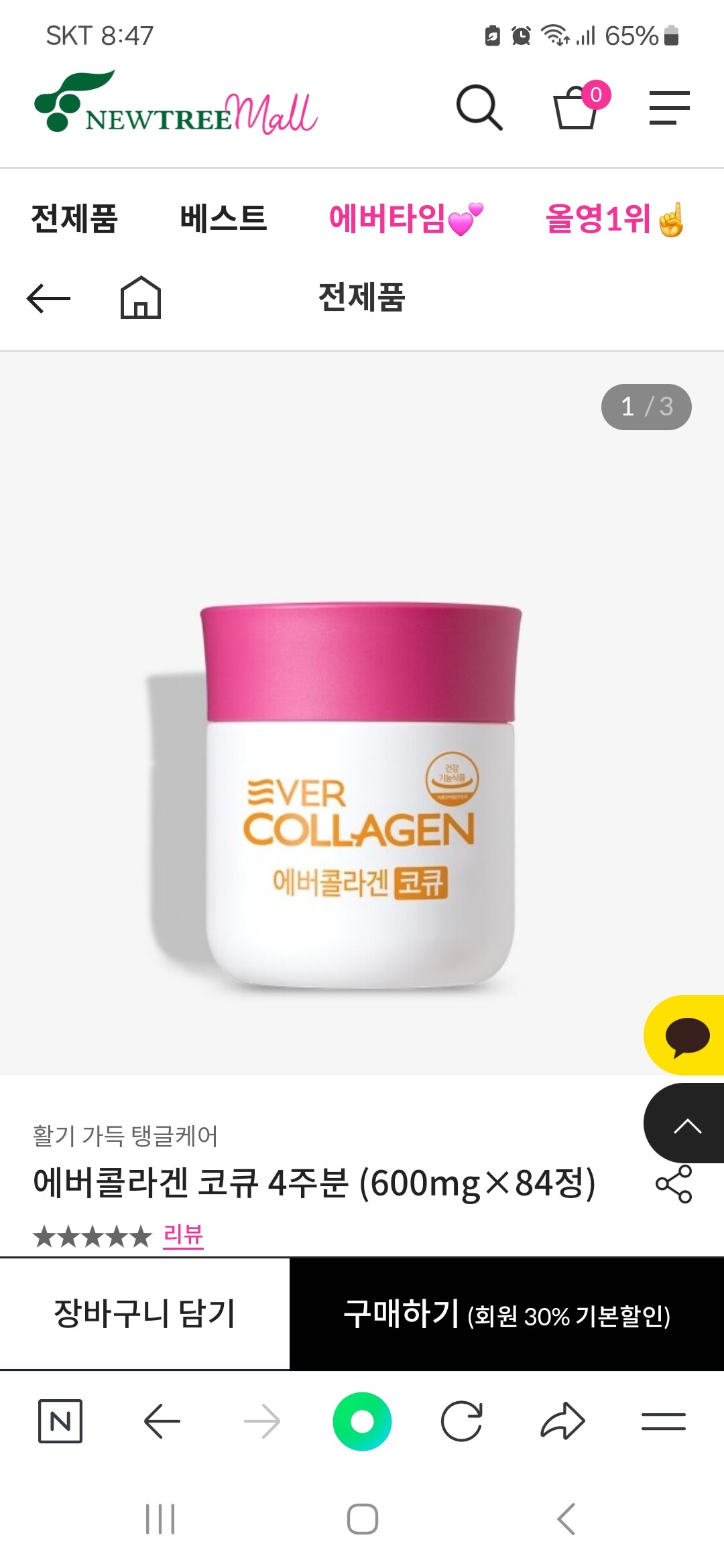Open the 리뷰 link
This screenshot has height=1568, width=724.
(183, 1234)
